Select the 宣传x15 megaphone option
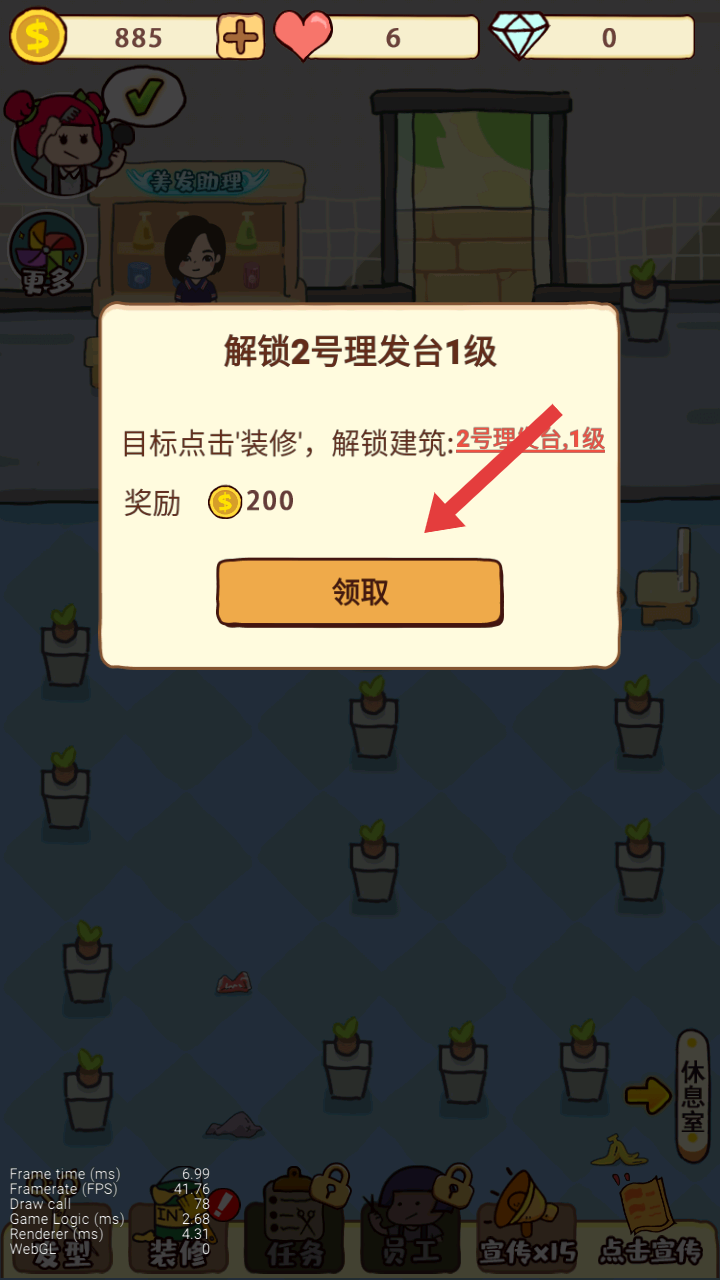 coord(527,1225)
